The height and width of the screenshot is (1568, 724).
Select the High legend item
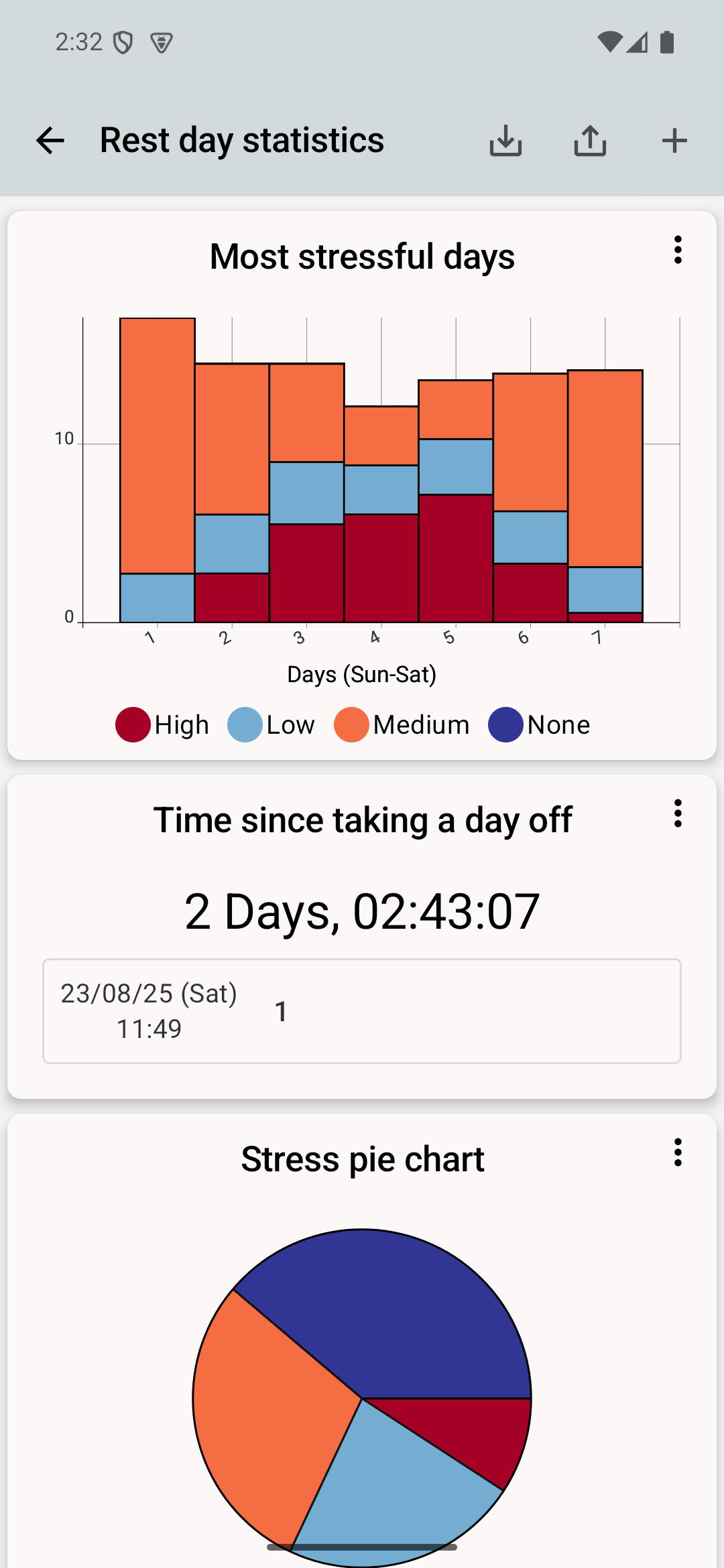163,725
